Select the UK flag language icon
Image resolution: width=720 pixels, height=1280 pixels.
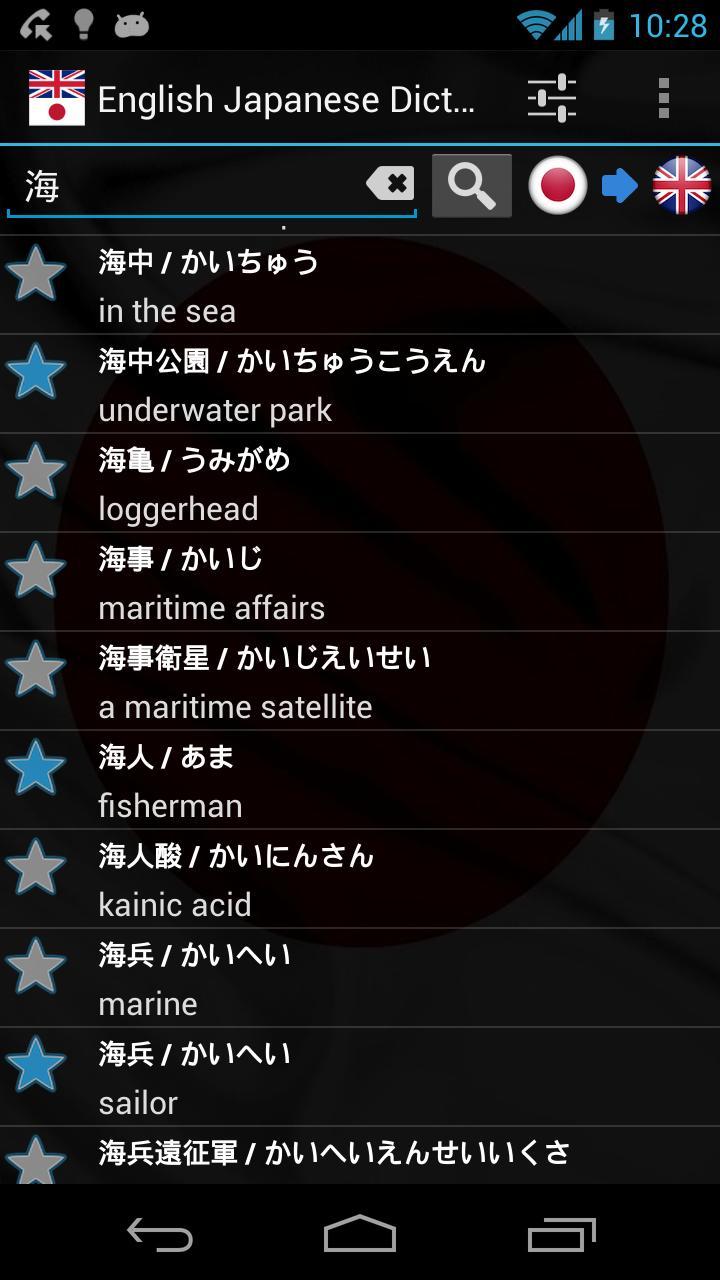click(681, 184)
